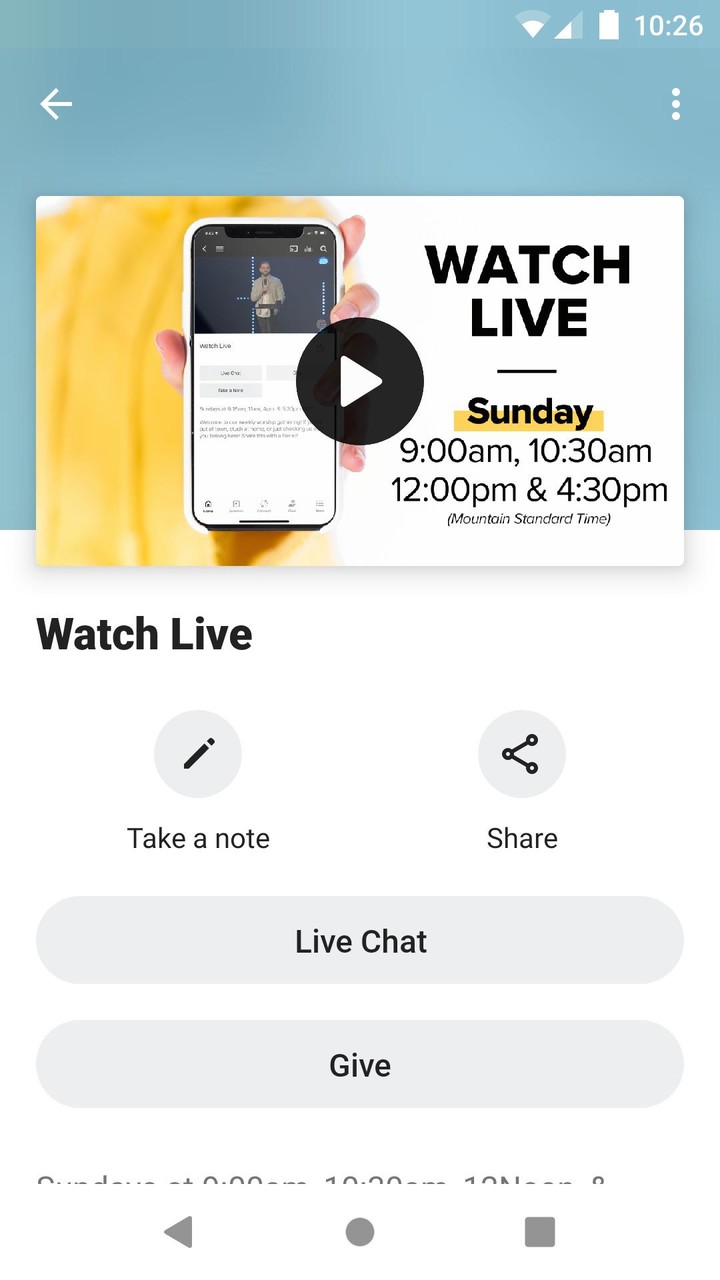Open Live Chat
Image resolution: width=720 pixels, height=1280 pixels.
360,941
